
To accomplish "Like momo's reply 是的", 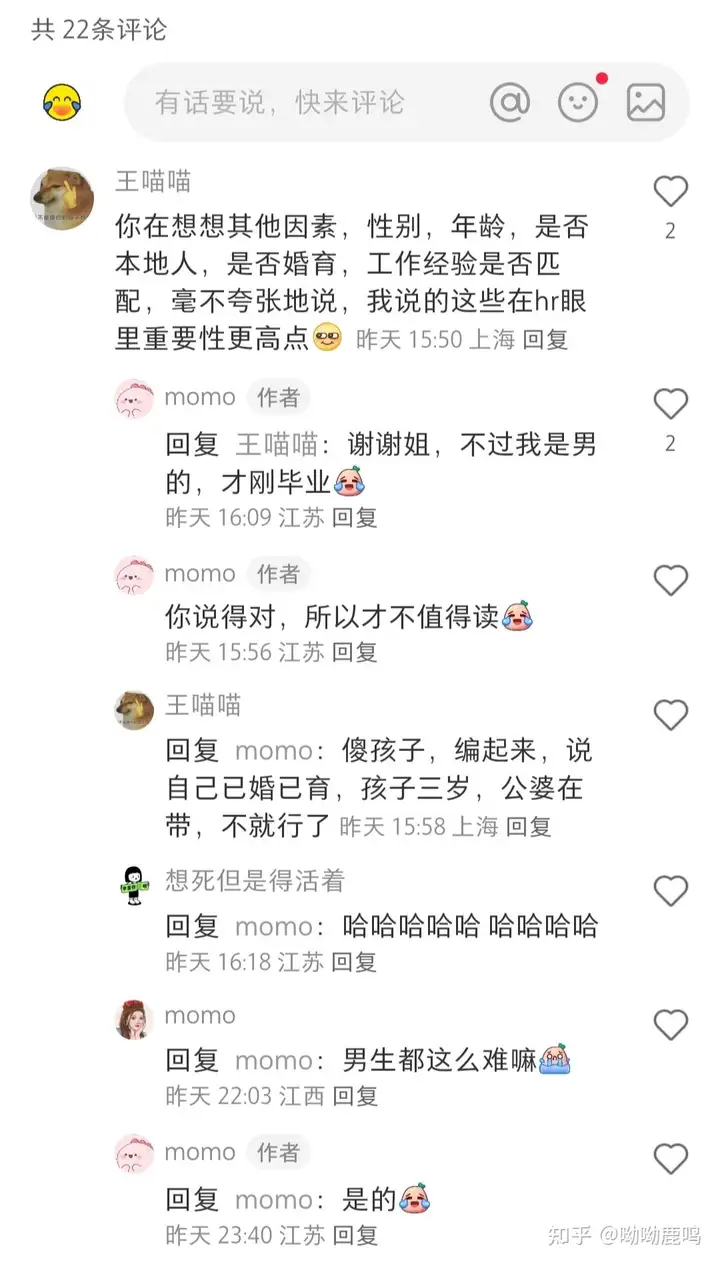I will coord(670,1159).
